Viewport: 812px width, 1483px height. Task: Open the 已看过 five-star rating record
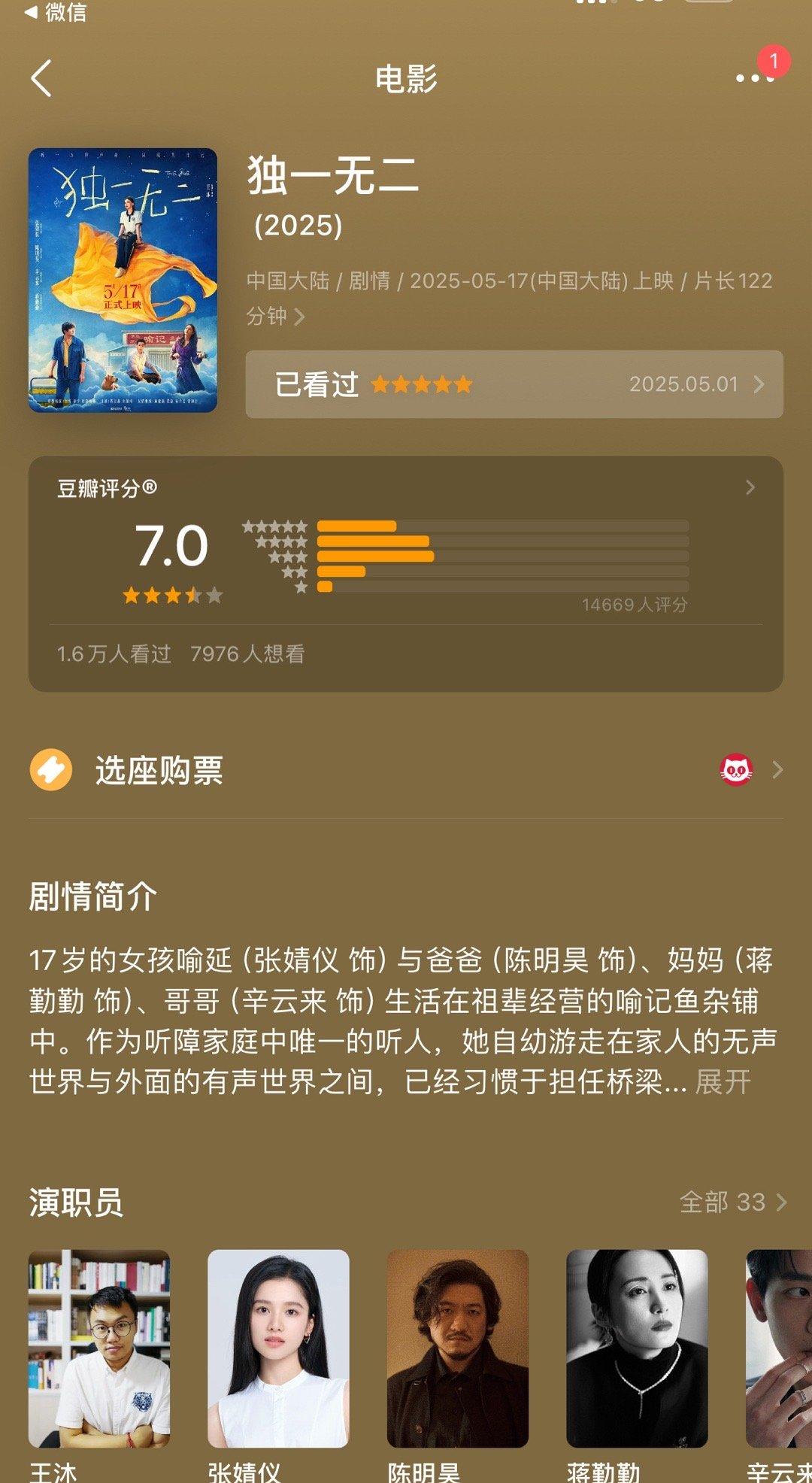pos(514,384)
